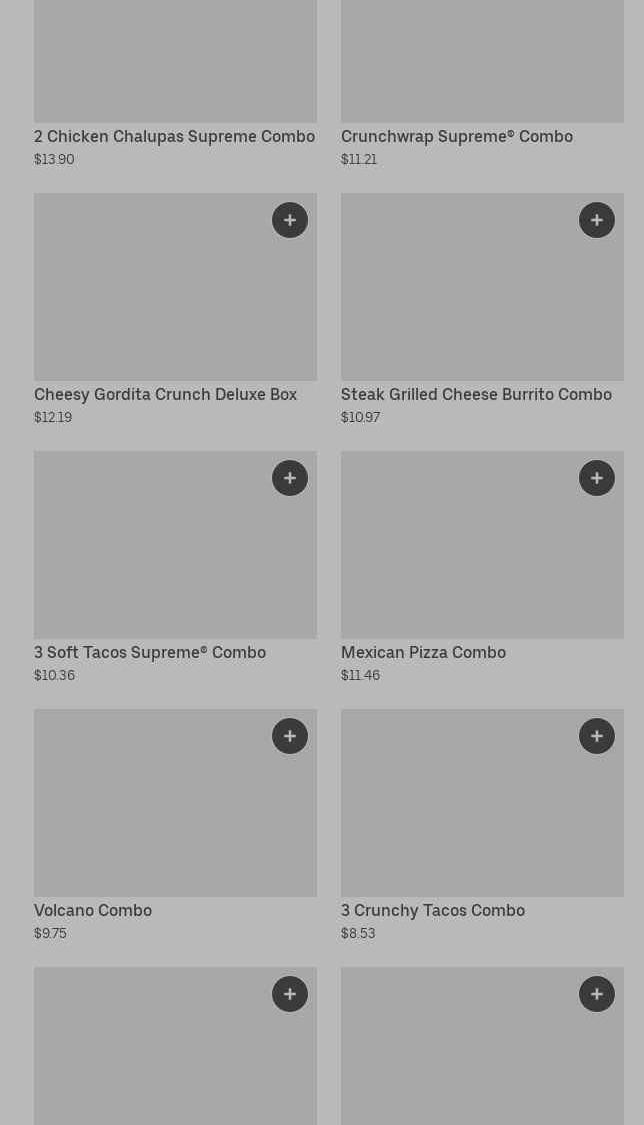
Task: Add 3 Soft Tacos Supreme Combo to cart
Action: [x=290, y=478]
